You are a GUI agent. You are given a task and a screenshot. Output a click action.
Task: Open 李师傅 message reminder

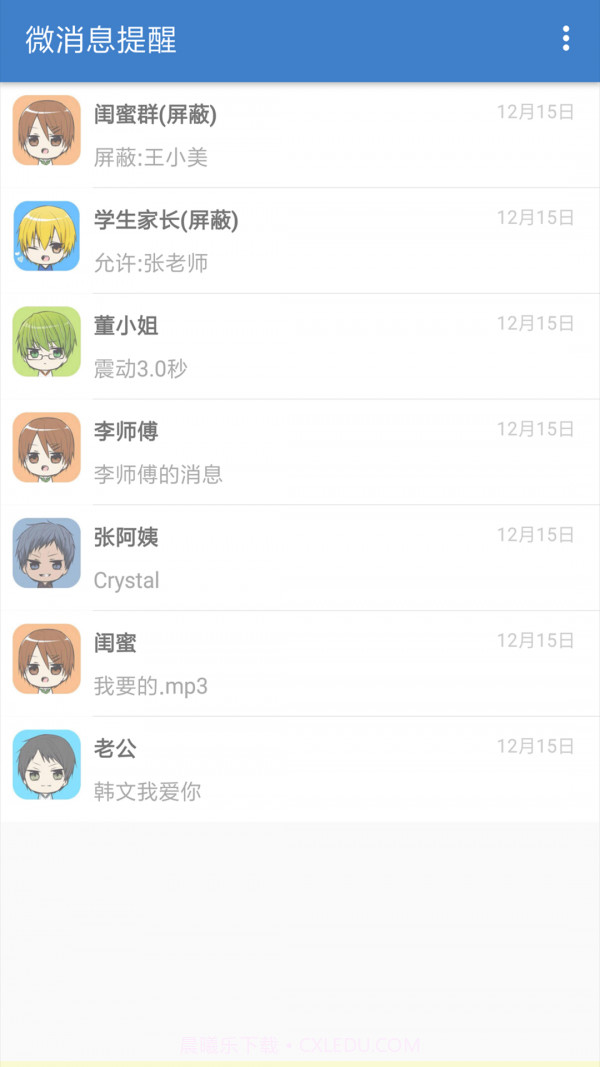click(x=300, y=452)
